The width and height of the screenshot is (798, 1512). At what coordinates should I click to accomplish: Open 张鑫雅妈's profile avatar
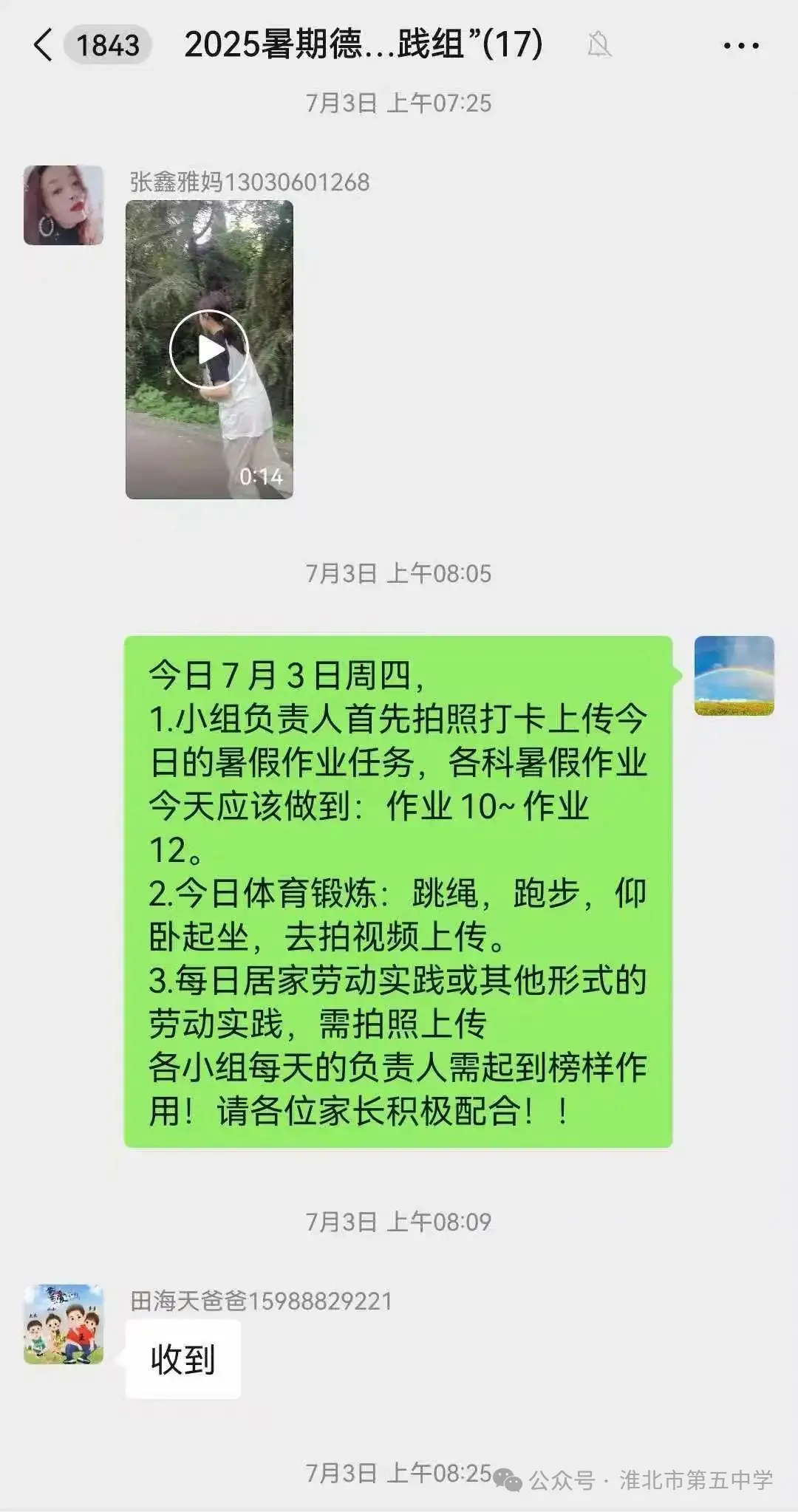pyautogui.click(x=64, y=205)
